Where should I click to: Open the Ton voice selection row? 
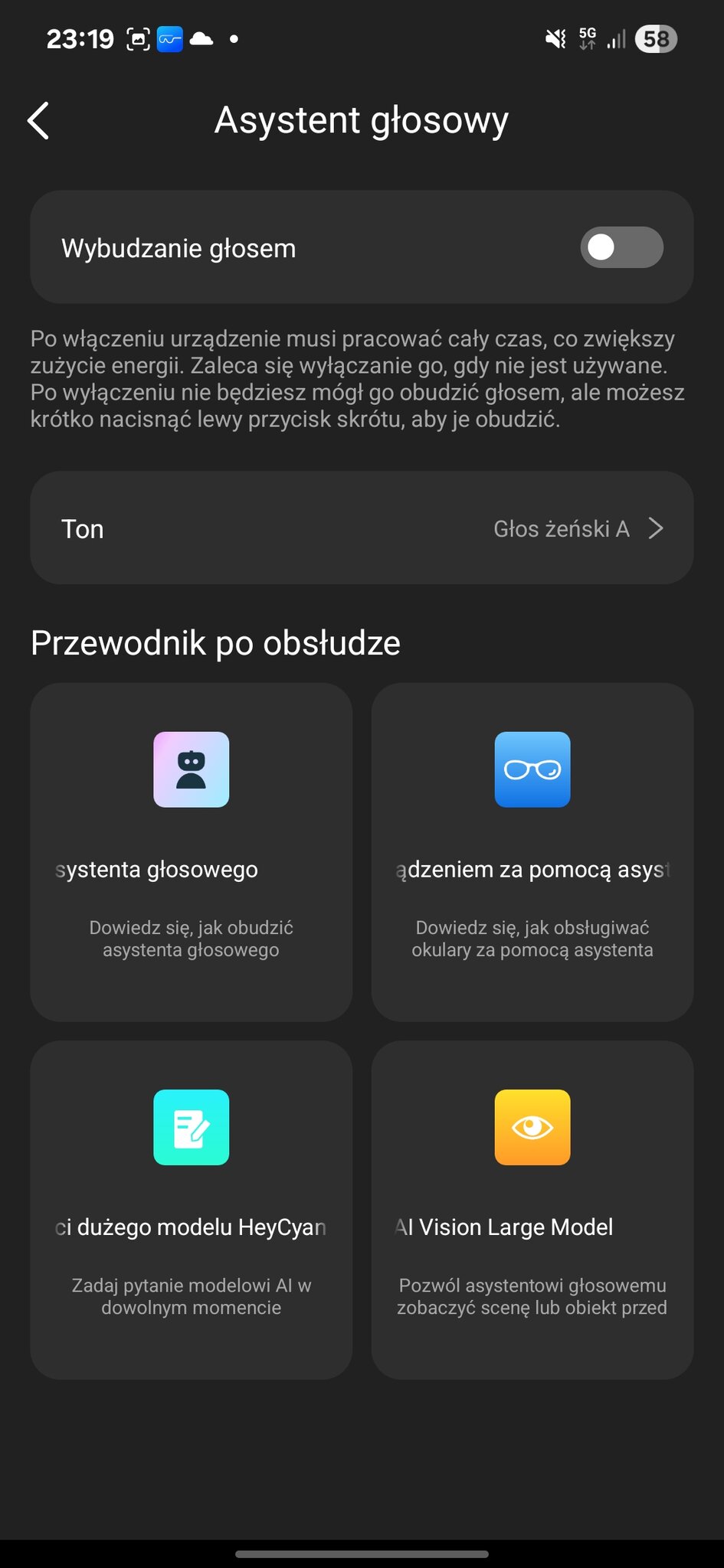pyautogui.click(x=362, y=528)
